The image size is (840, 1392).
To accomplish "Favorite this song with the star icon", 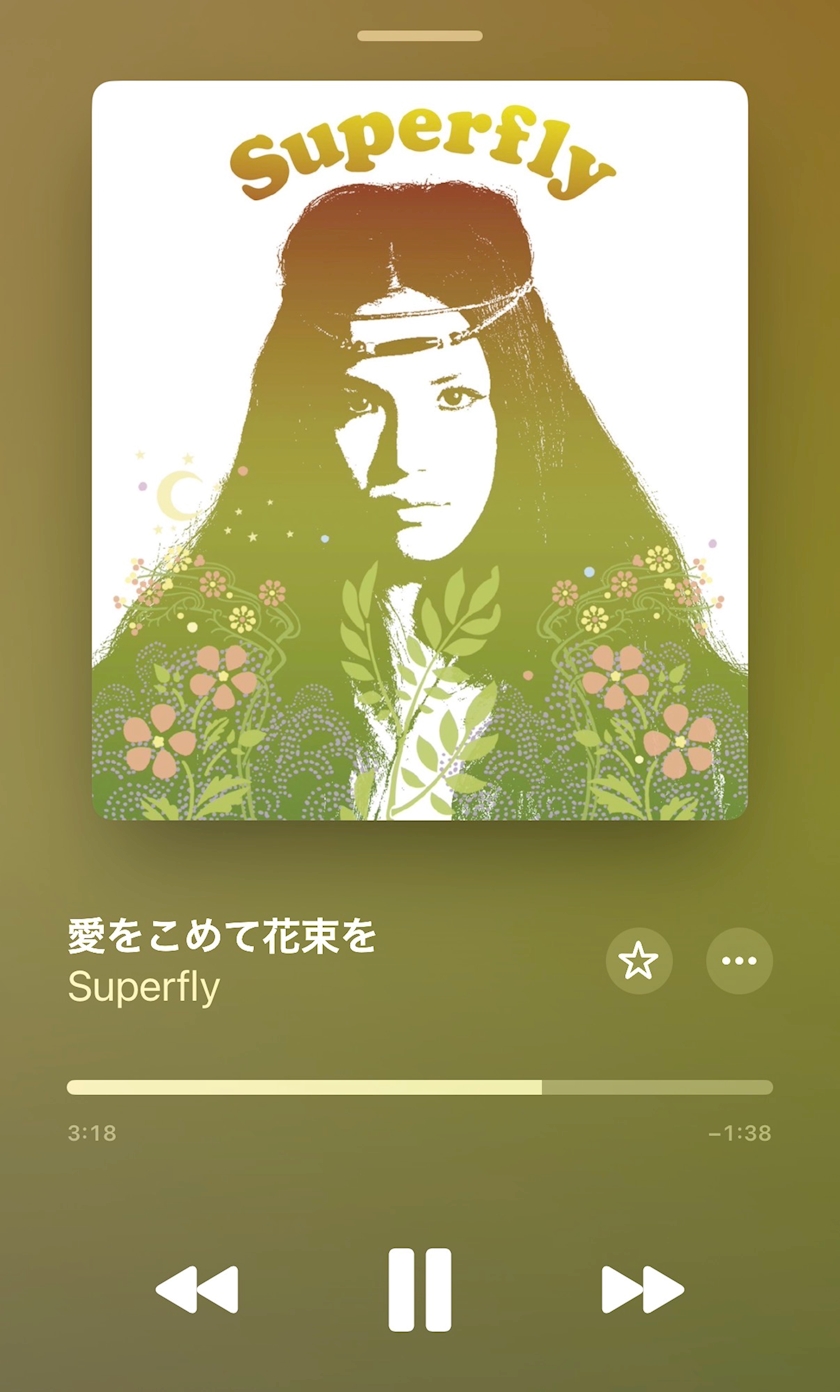I will point(639,961).
